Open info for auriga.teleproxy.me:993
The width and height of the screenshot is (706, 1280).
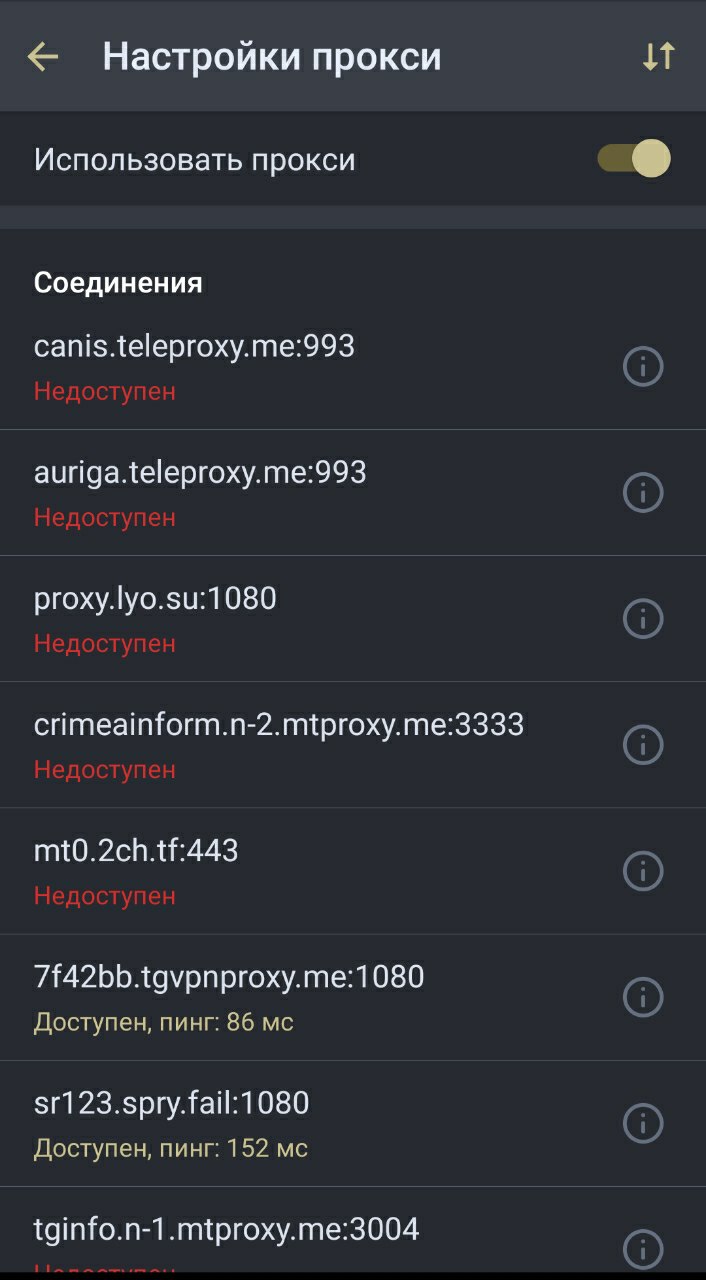pyautogui.click(x=643, y=493)
